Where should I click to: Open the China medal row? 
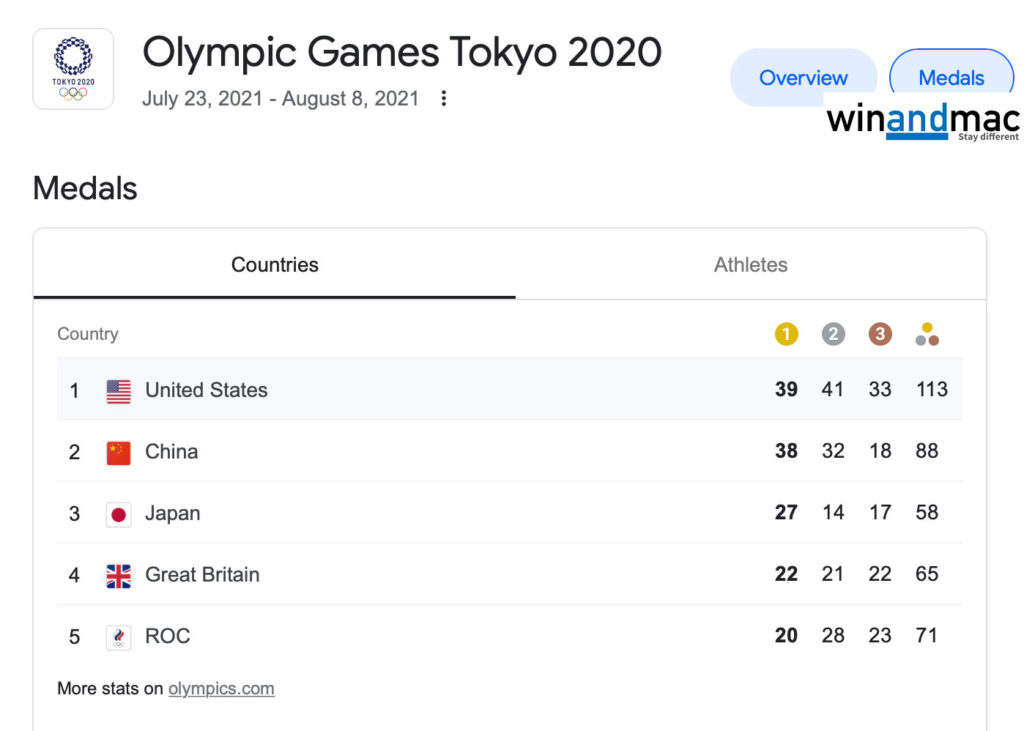[509, 452]
